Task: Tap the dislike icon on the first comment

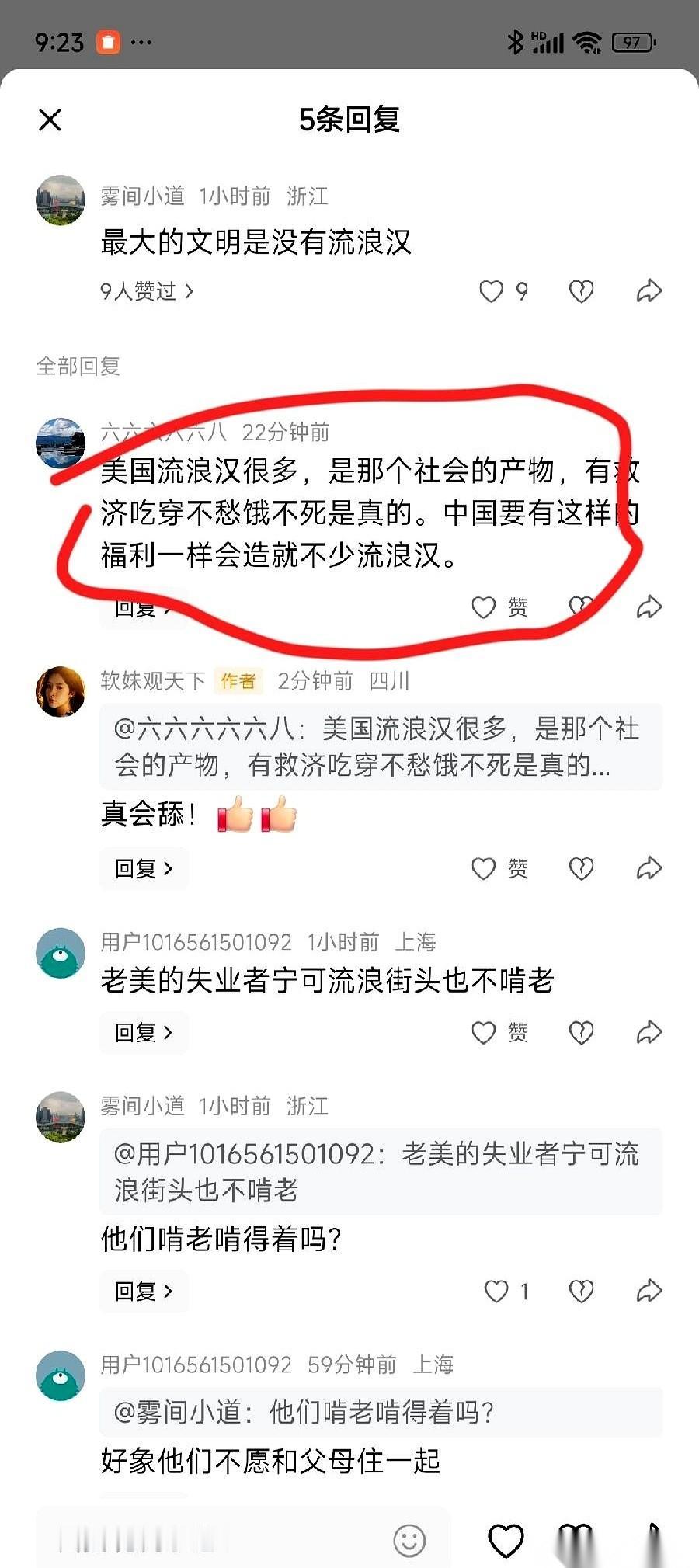Action: pos(580,290)
